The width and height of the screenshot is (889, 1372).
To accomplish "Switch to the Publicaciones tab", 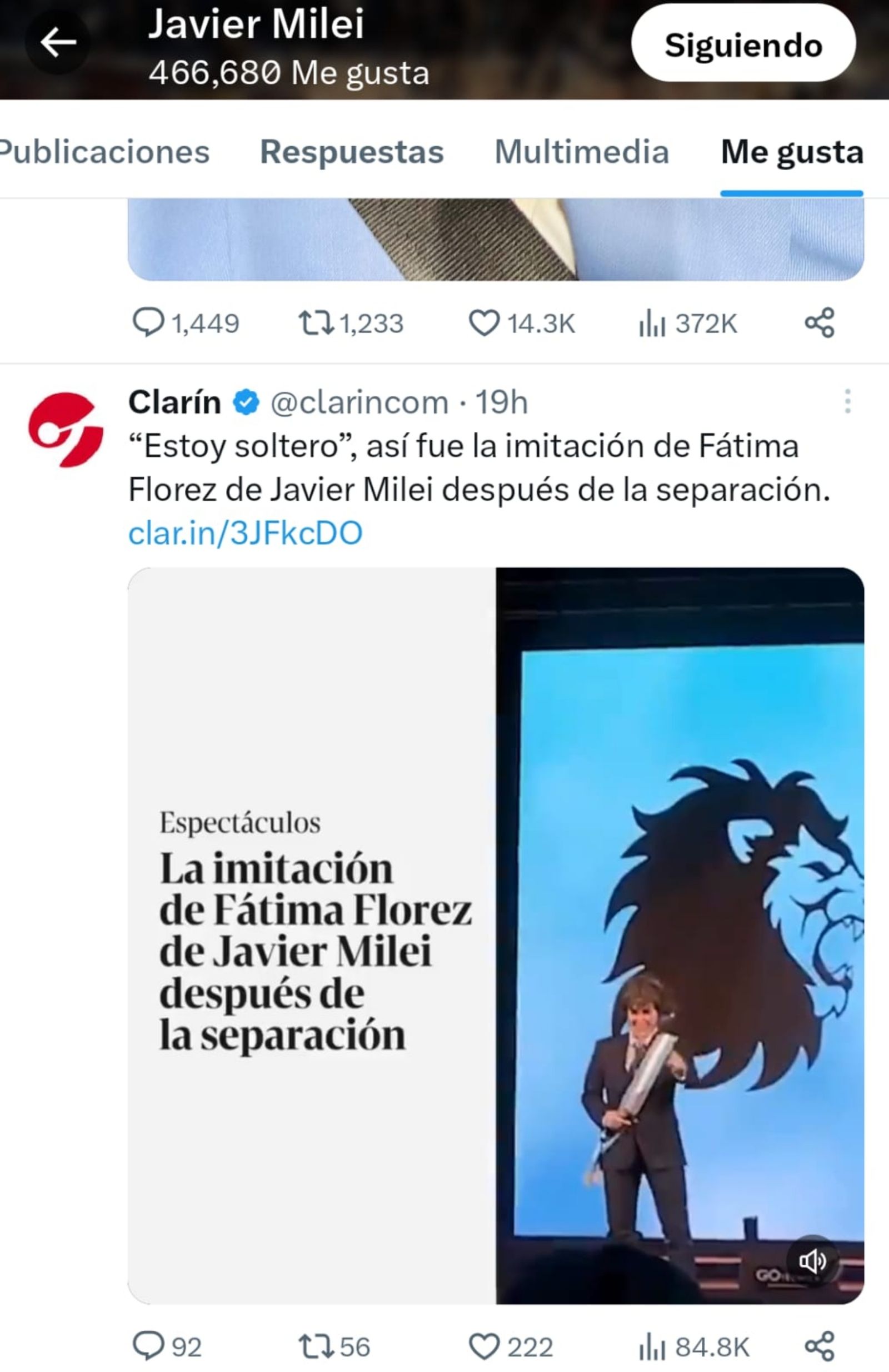I will (104, 152).
